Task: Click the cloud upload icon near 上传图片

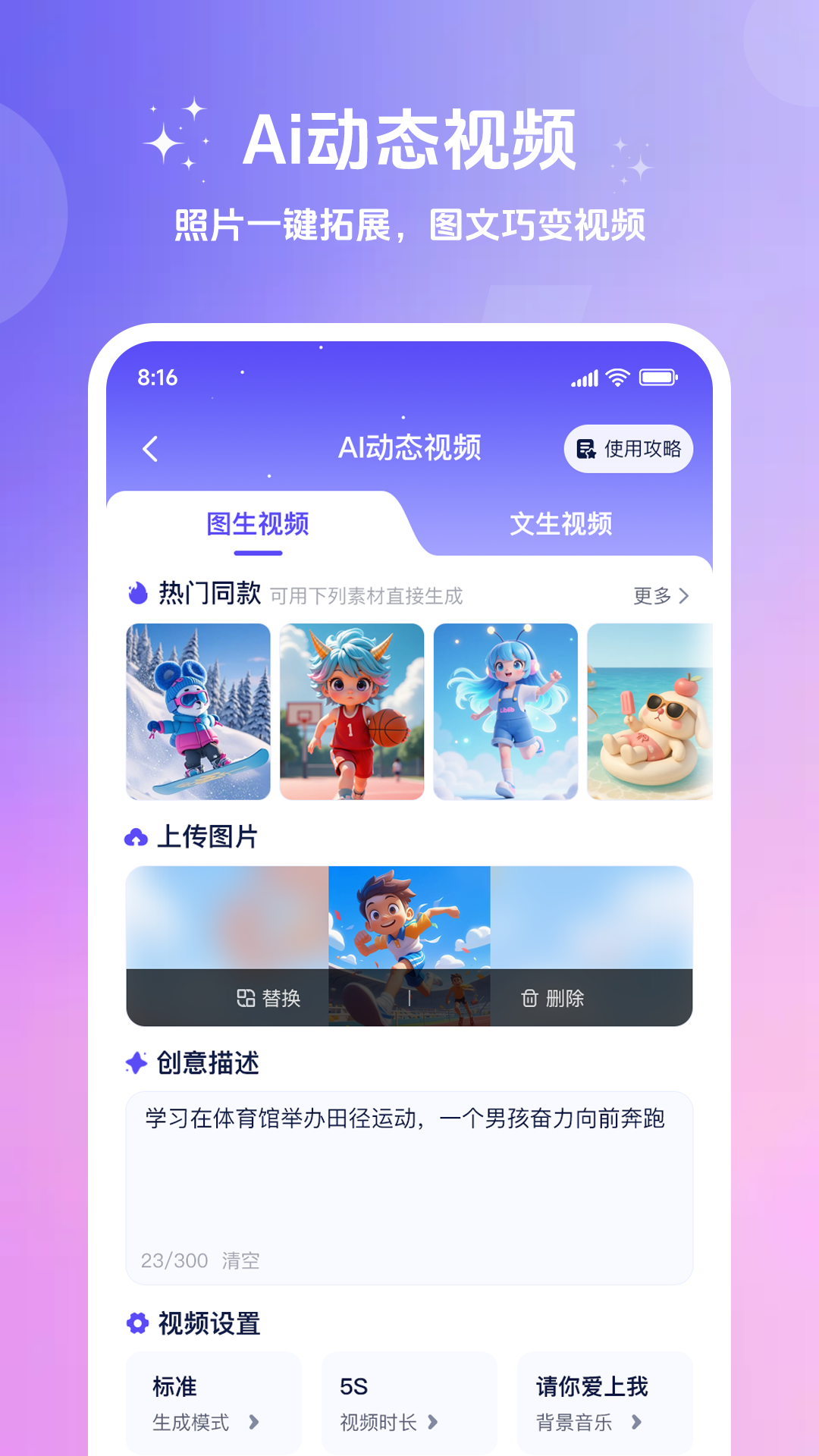Action: pos(136,838)
